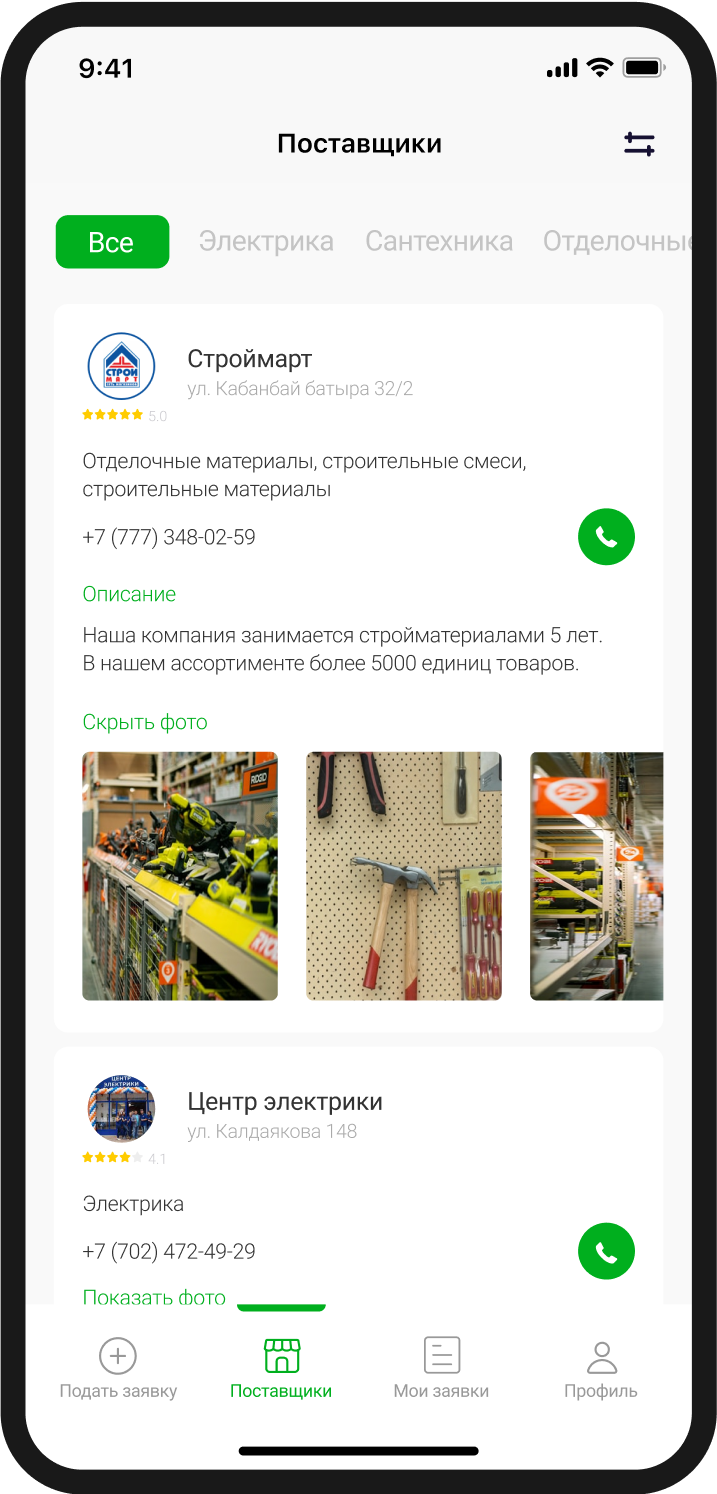Go to the Подать заявку tab
Image resolution: width=717 pixels, height=1494 pixels.
tap(118, 1369)
